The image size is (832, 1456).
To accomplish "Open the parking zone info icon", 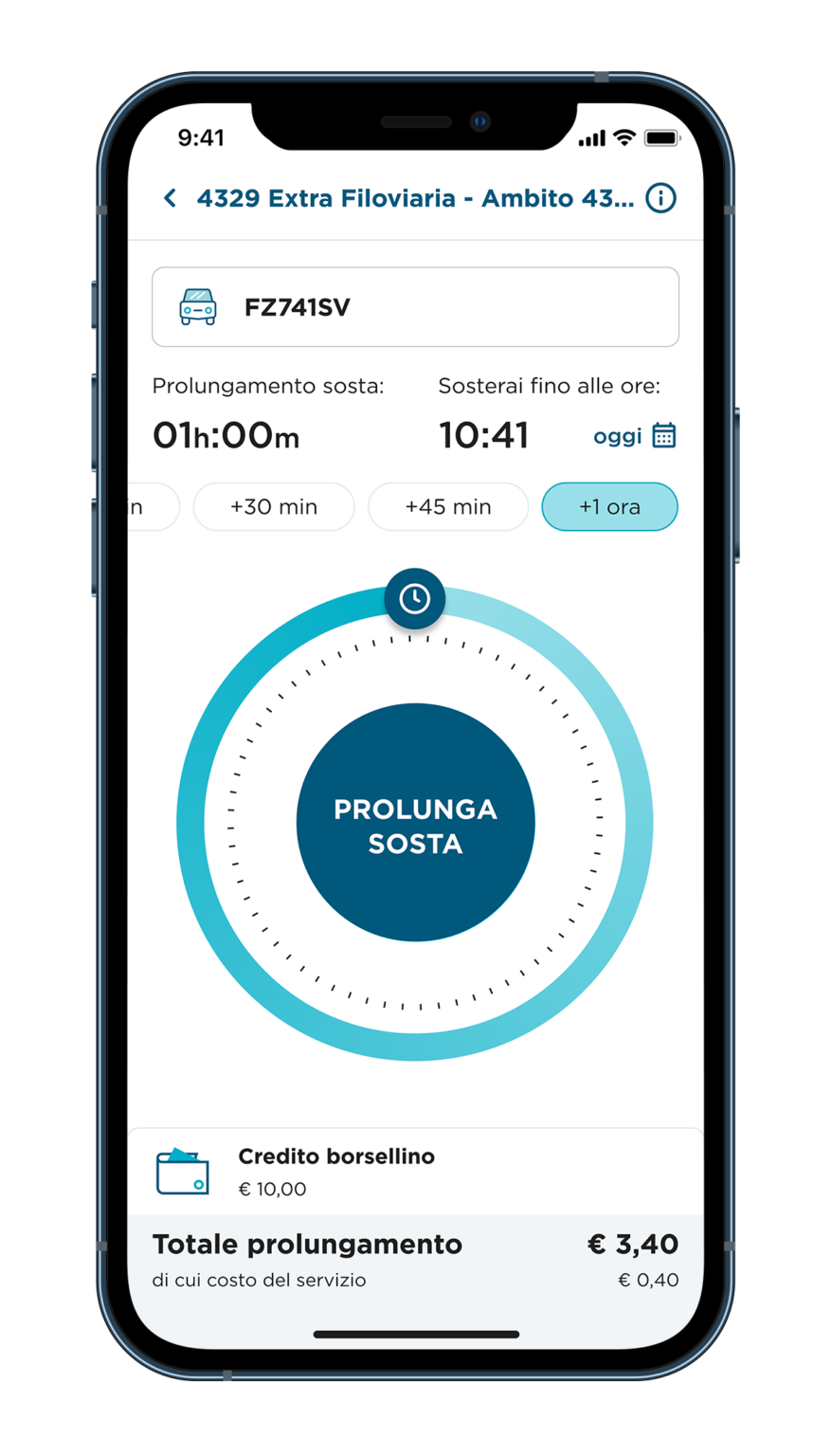I will (x=660, y=198).
